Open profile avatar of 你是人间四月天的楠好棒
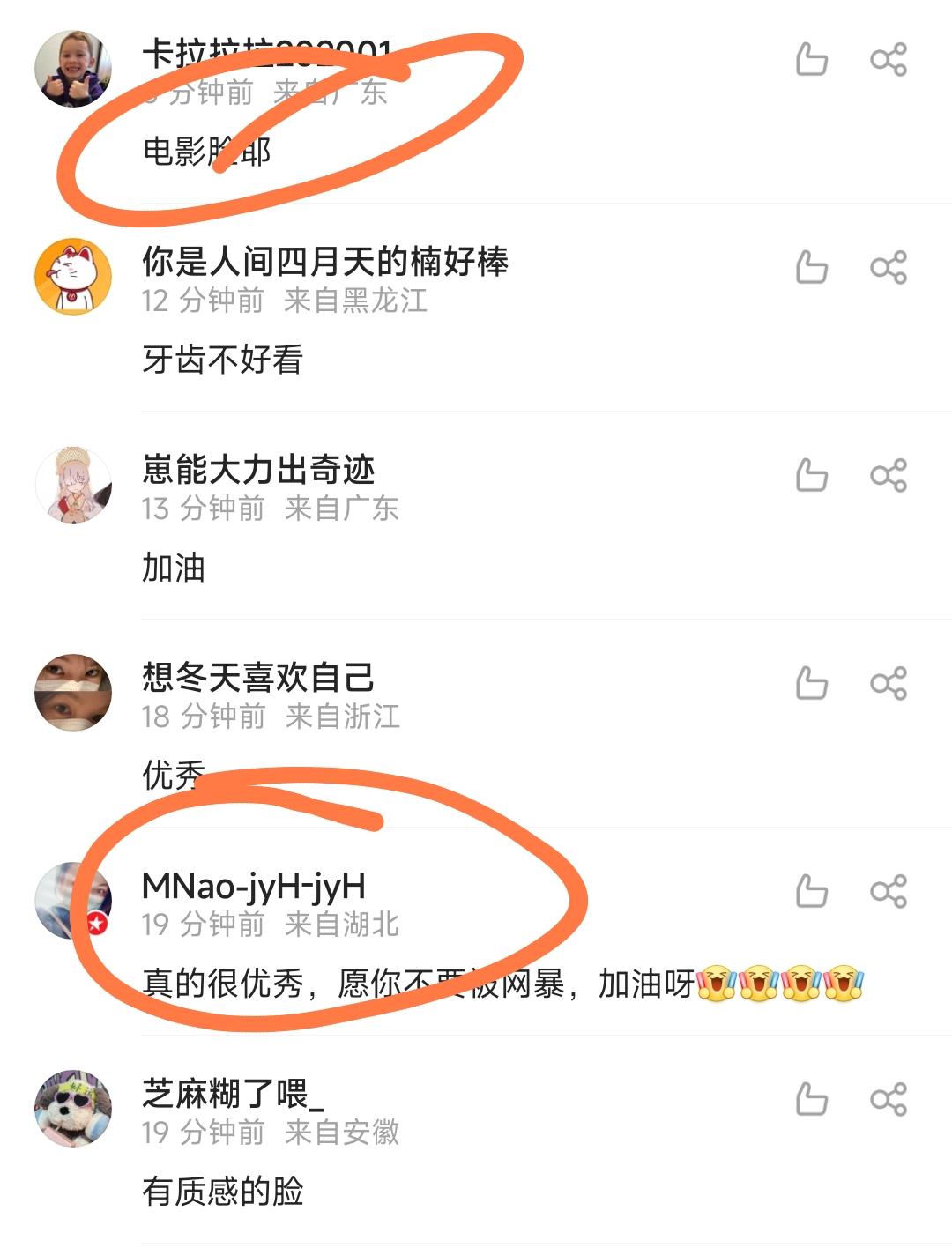The width and height of the screenshot is (952, 1248). pyautogui.click(x=73, y=277)
